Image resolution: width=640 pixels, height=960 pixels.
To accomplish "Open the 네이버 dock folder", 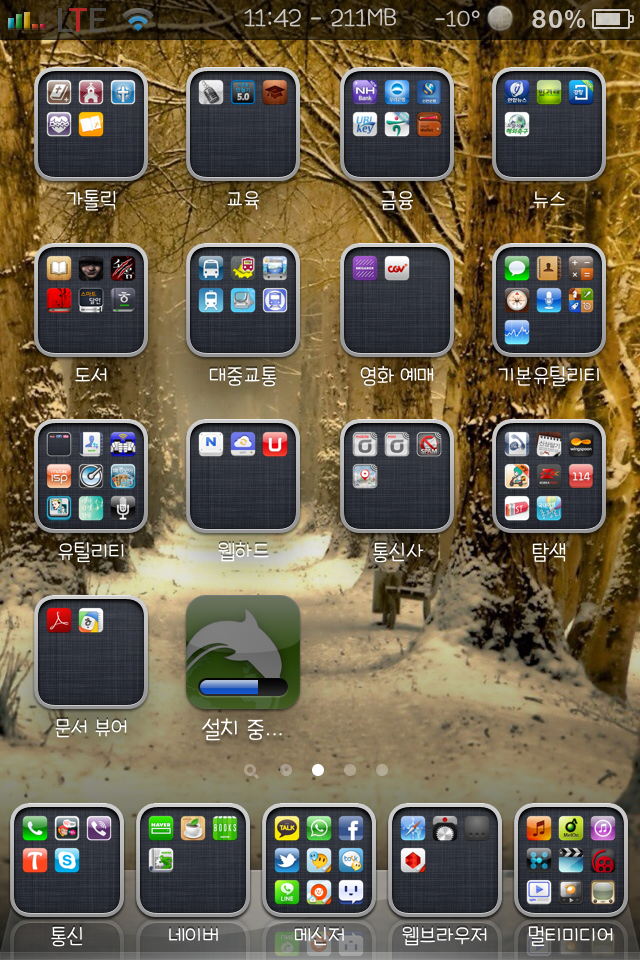I will tap(193, 860).
